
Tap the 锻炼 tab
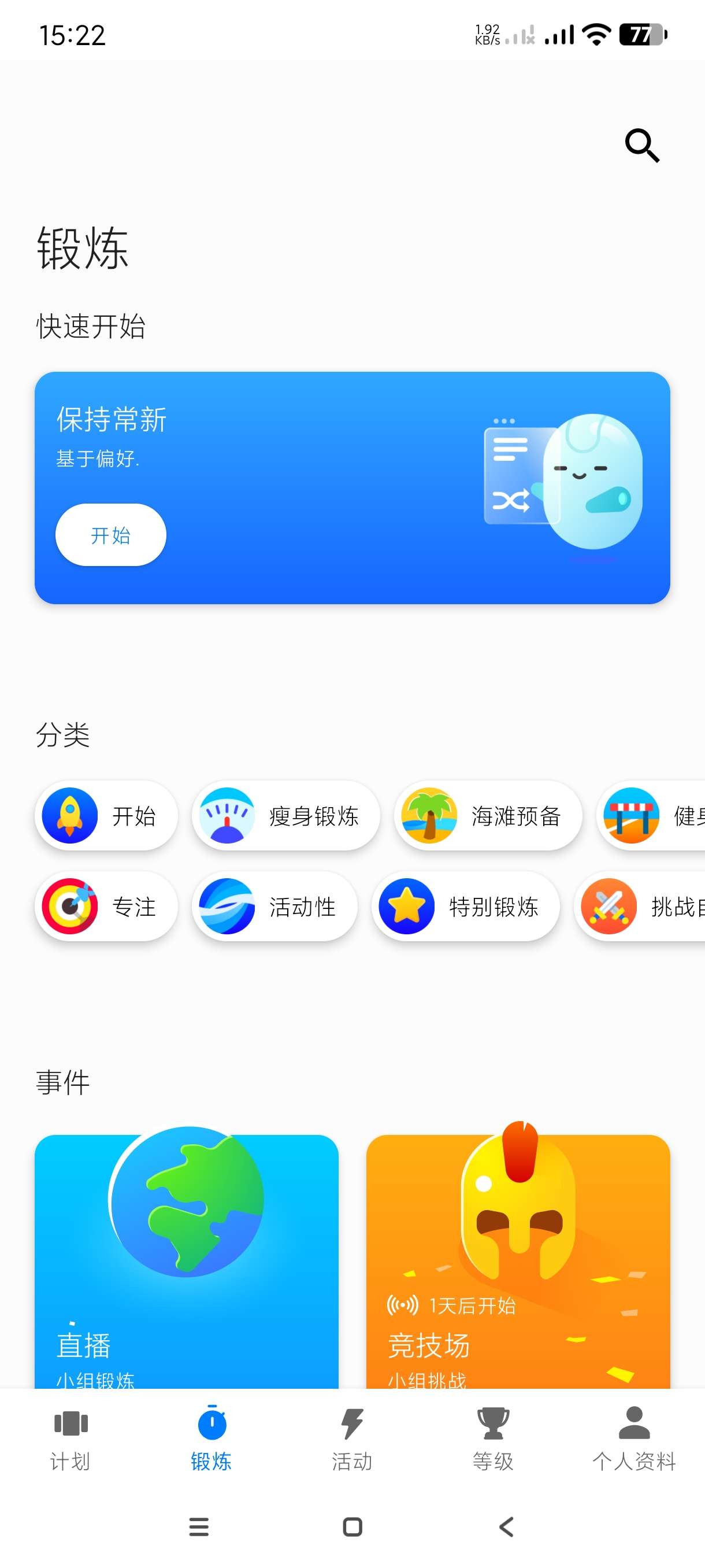pyautogui.click(x=211, y=1438)
